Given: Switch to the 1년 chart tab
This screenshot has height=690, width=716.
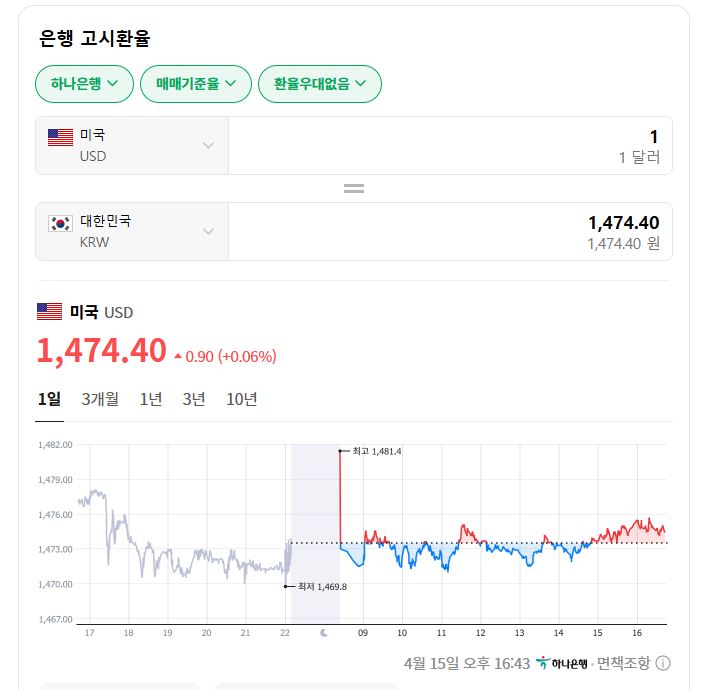Looking at the screenshot, I should pyautogui.click(x=151, y=399).
